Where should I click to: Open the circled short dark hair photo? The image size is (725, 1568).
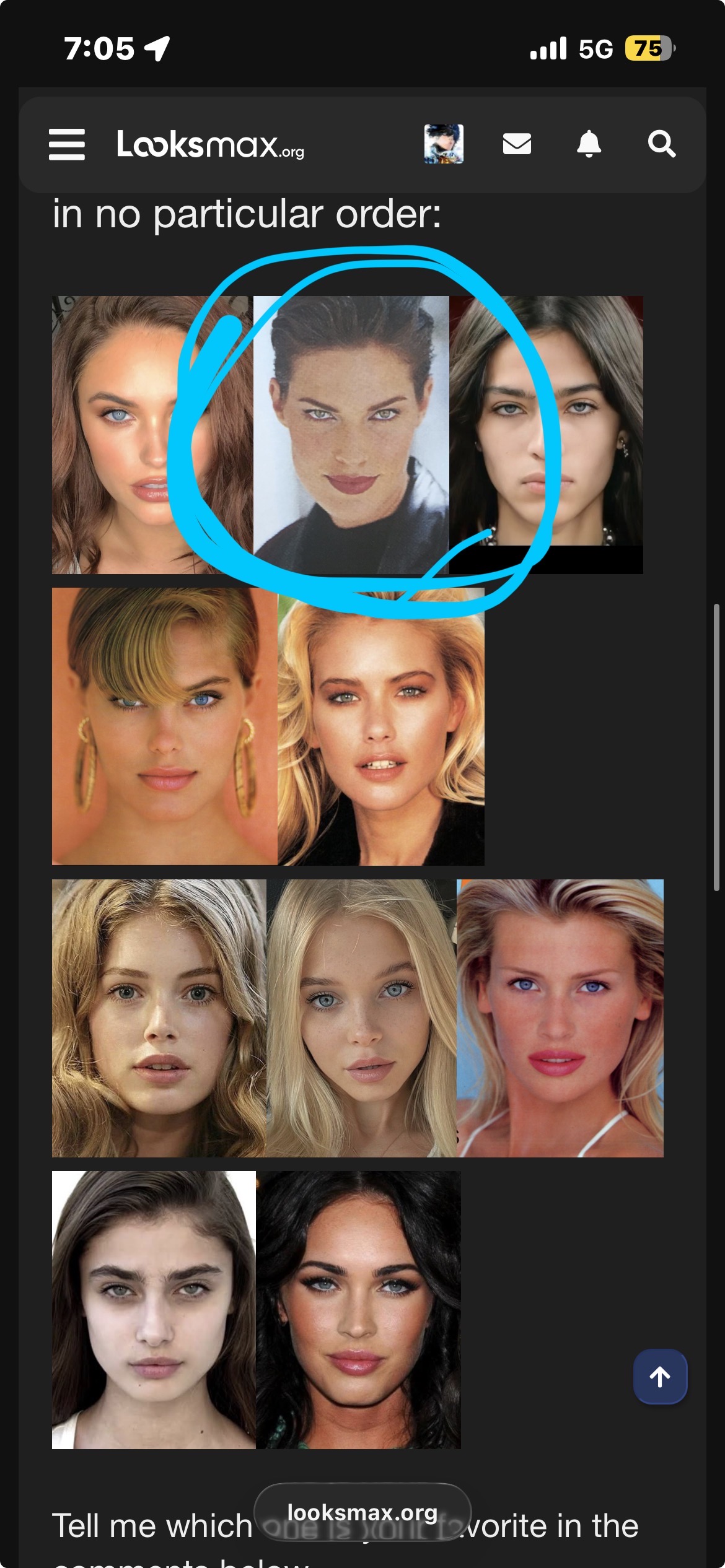(x=351, y=435)
